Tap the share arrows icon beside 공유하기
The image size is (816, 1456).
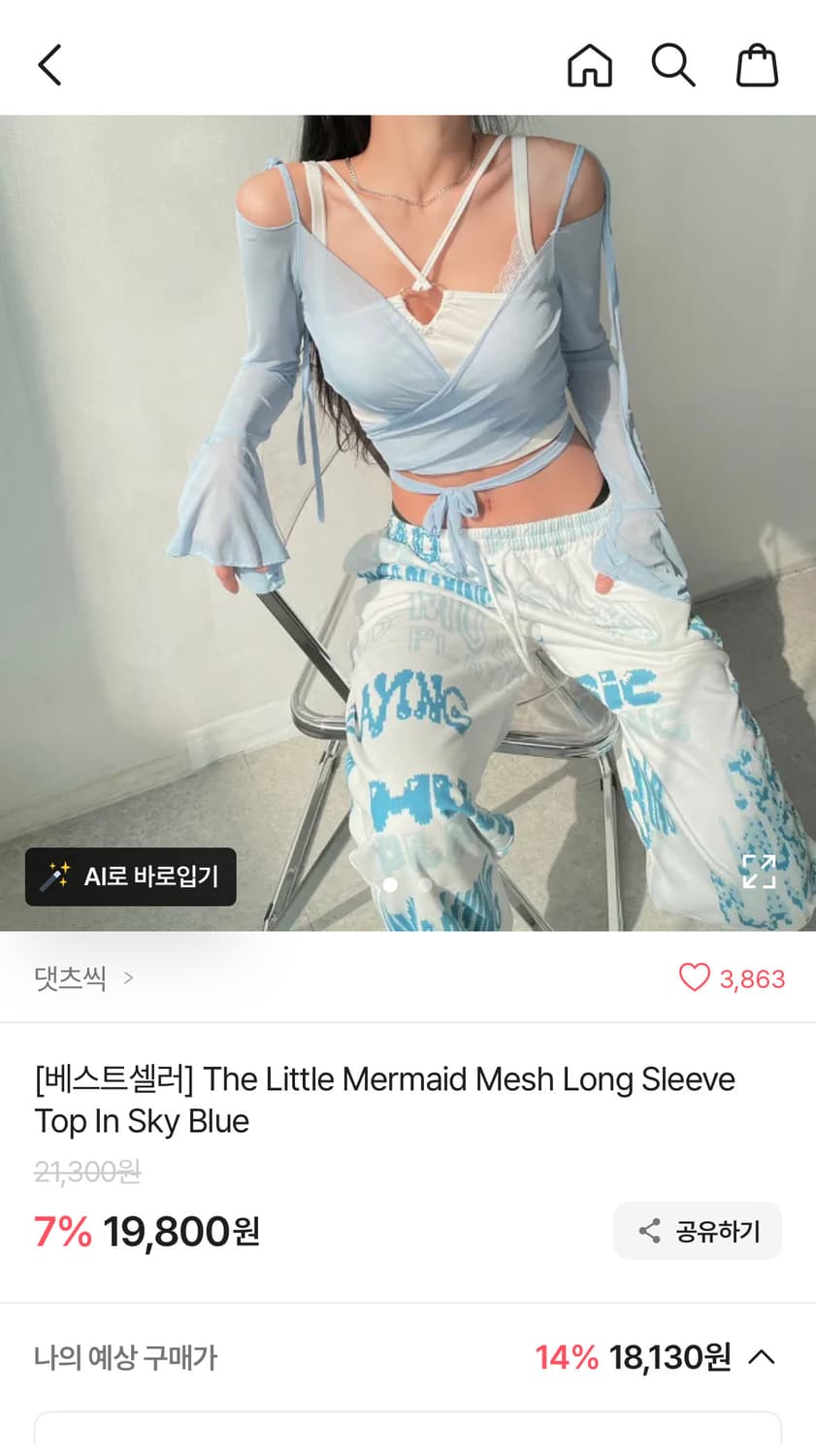point(648,1230)
